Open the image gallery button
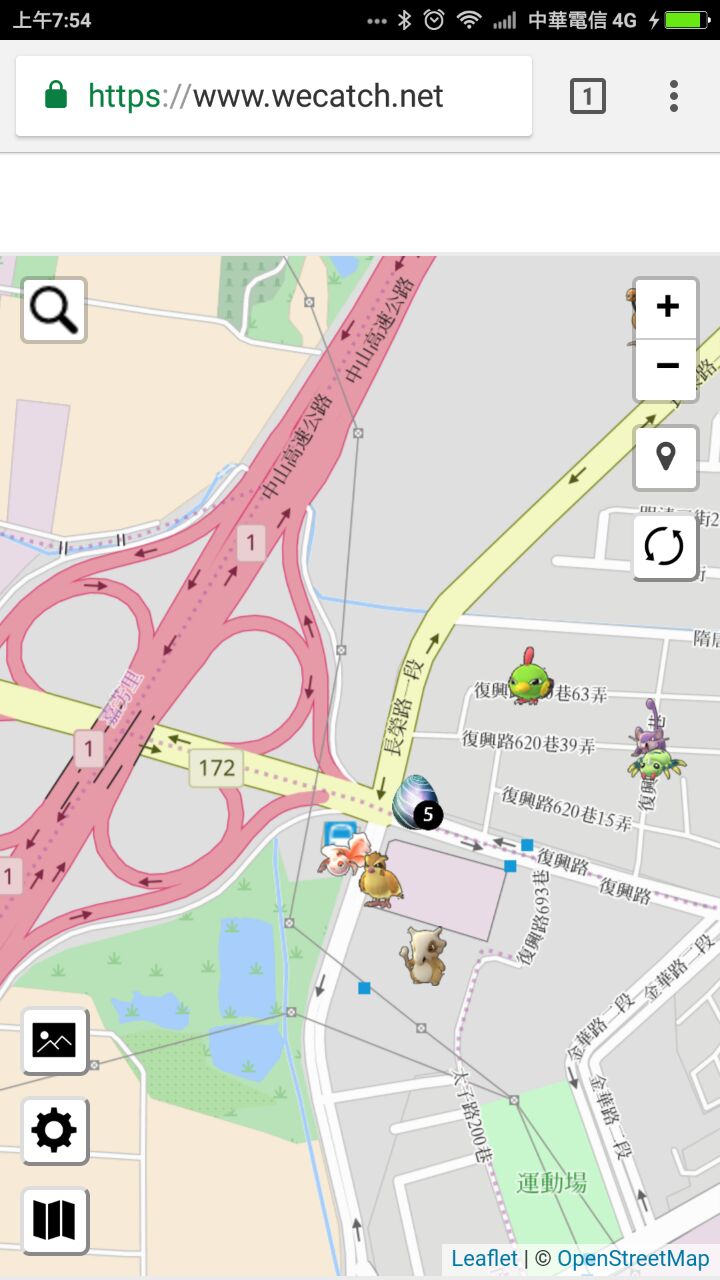The image size is (720, 1280). [54, 1040]
